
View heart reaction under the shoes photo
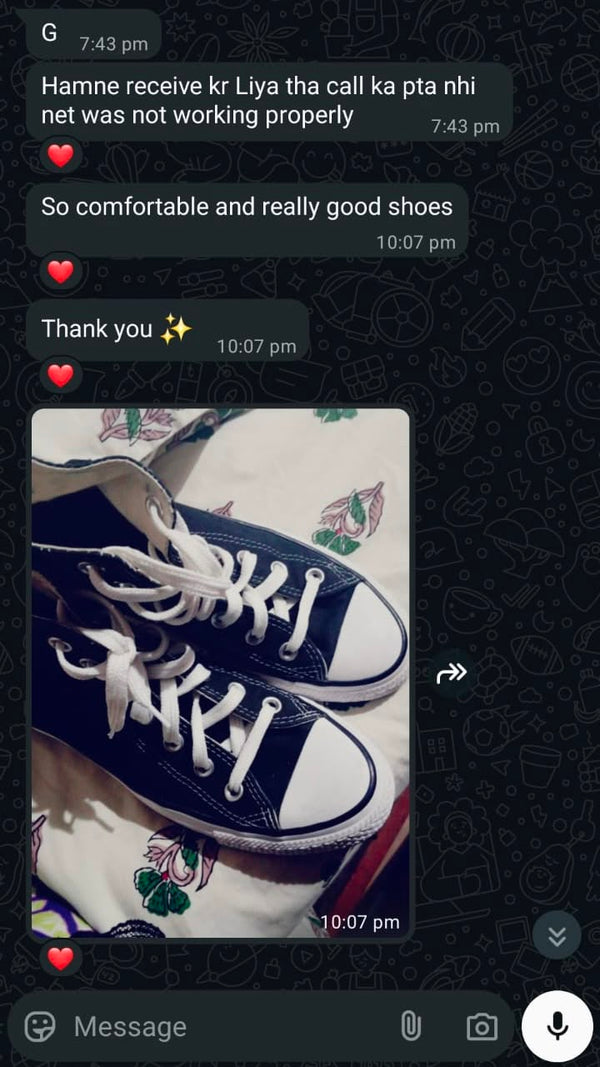tap(61, 958)
